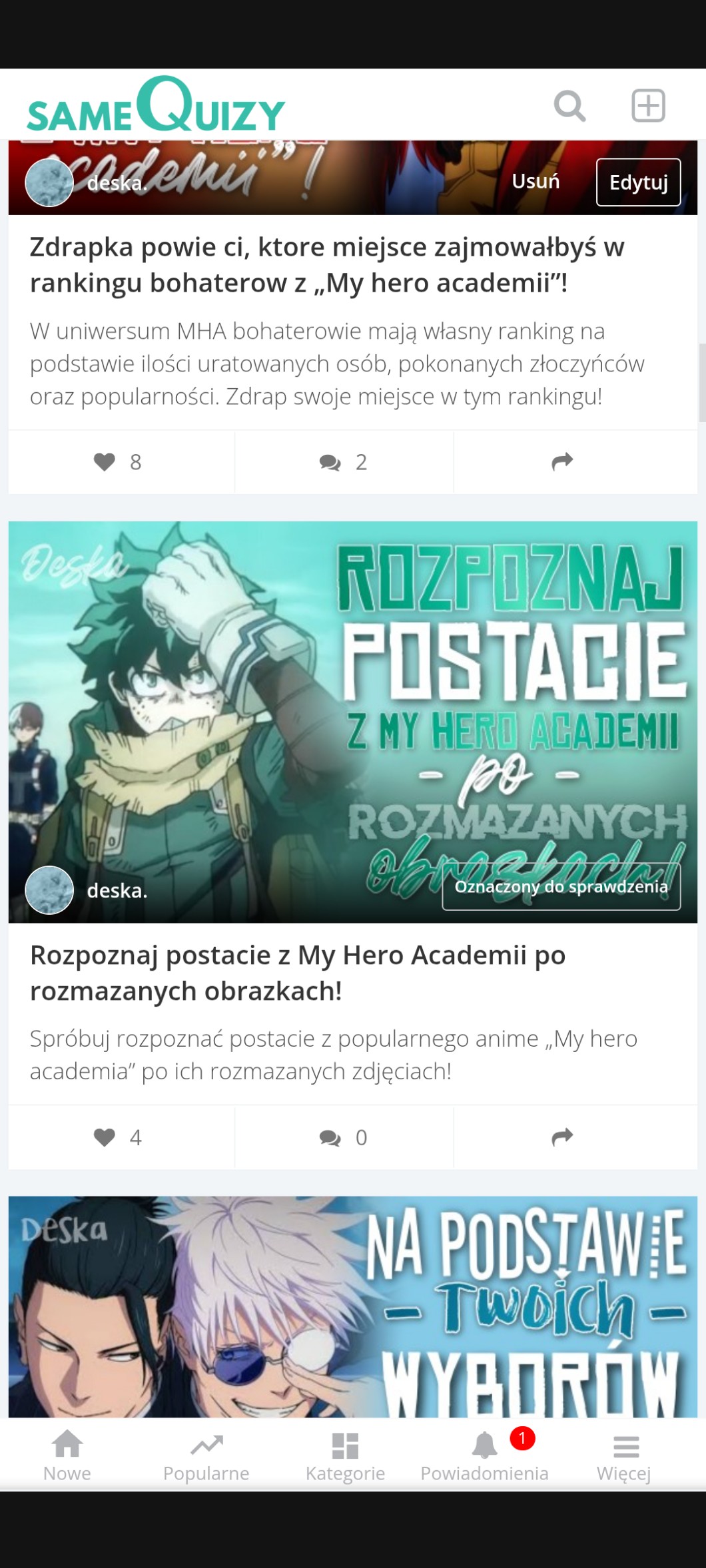The height and width of the screenshot is (1568, 706).
Task: Tap Edytuj on the Zdrapka quiz
Action: click(638, 182)
